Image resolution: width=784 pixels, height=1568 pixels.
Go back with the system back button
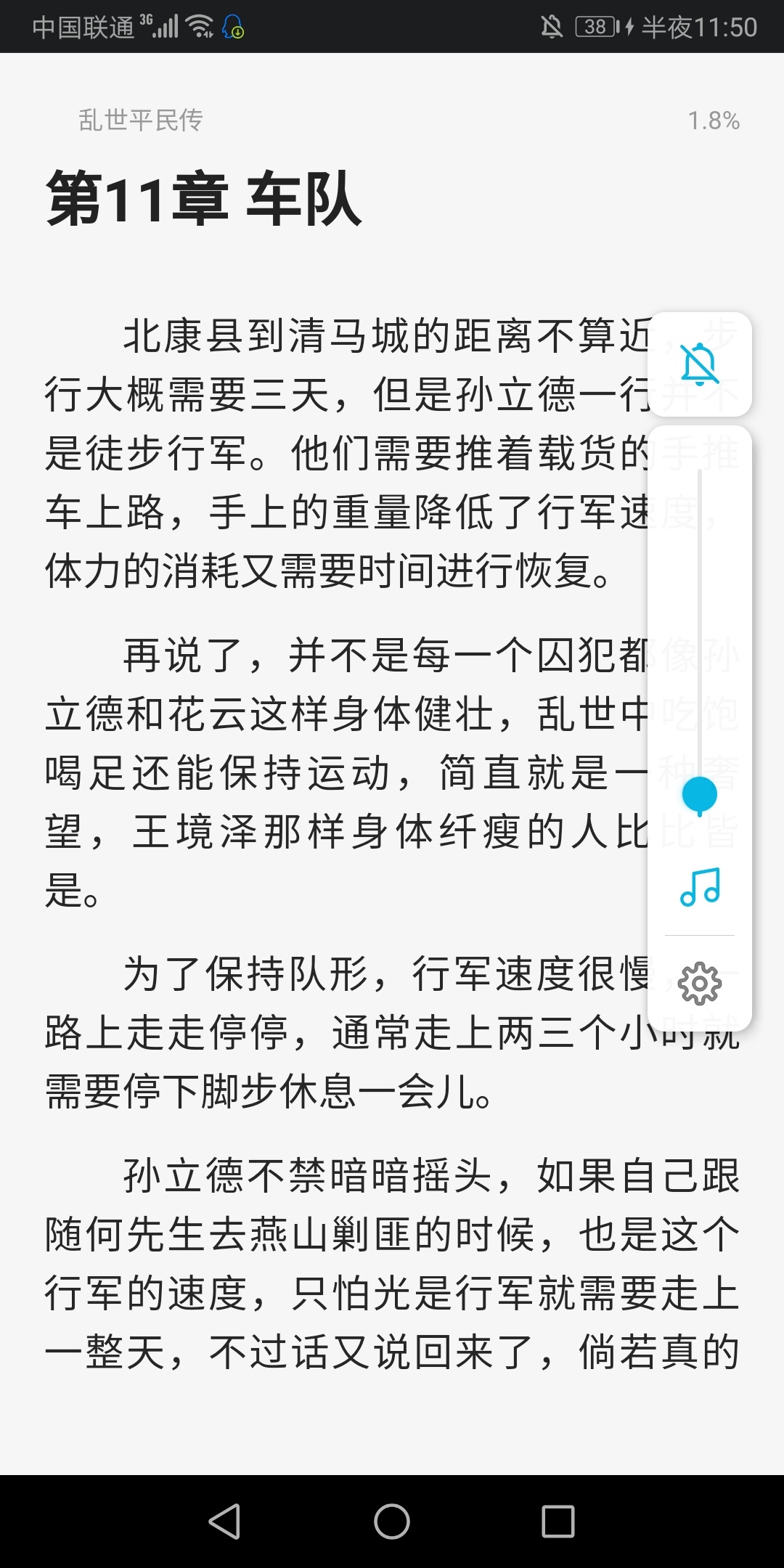point(225,1521)
